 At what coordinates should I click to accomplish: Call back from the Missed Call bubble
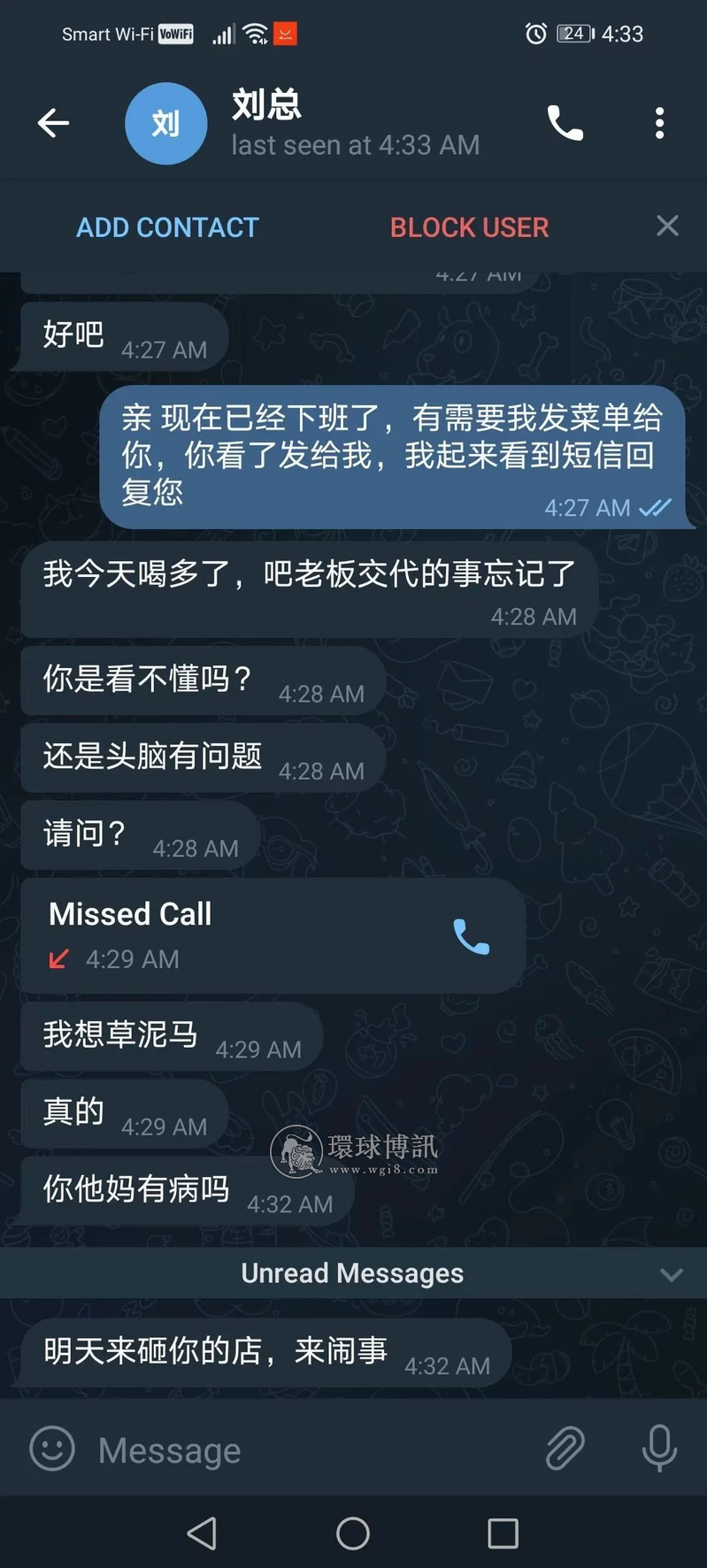coord(471,936)
